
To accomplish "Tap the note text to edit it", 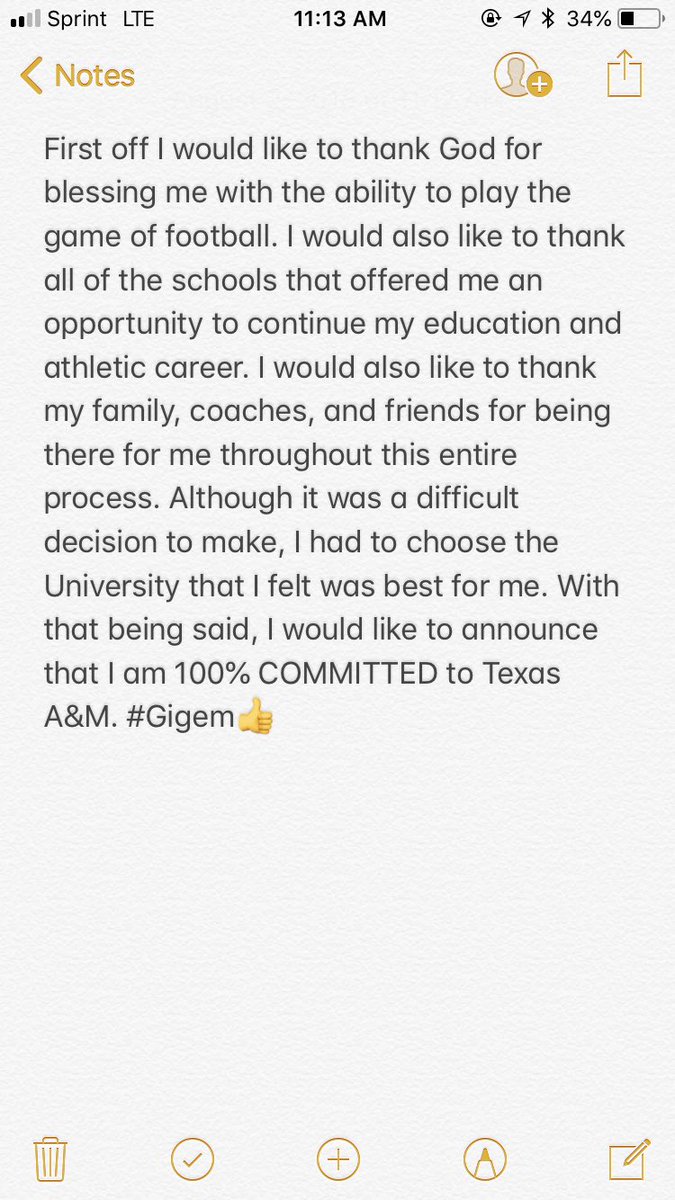I will pyautogui.click(x=333, y=433).
